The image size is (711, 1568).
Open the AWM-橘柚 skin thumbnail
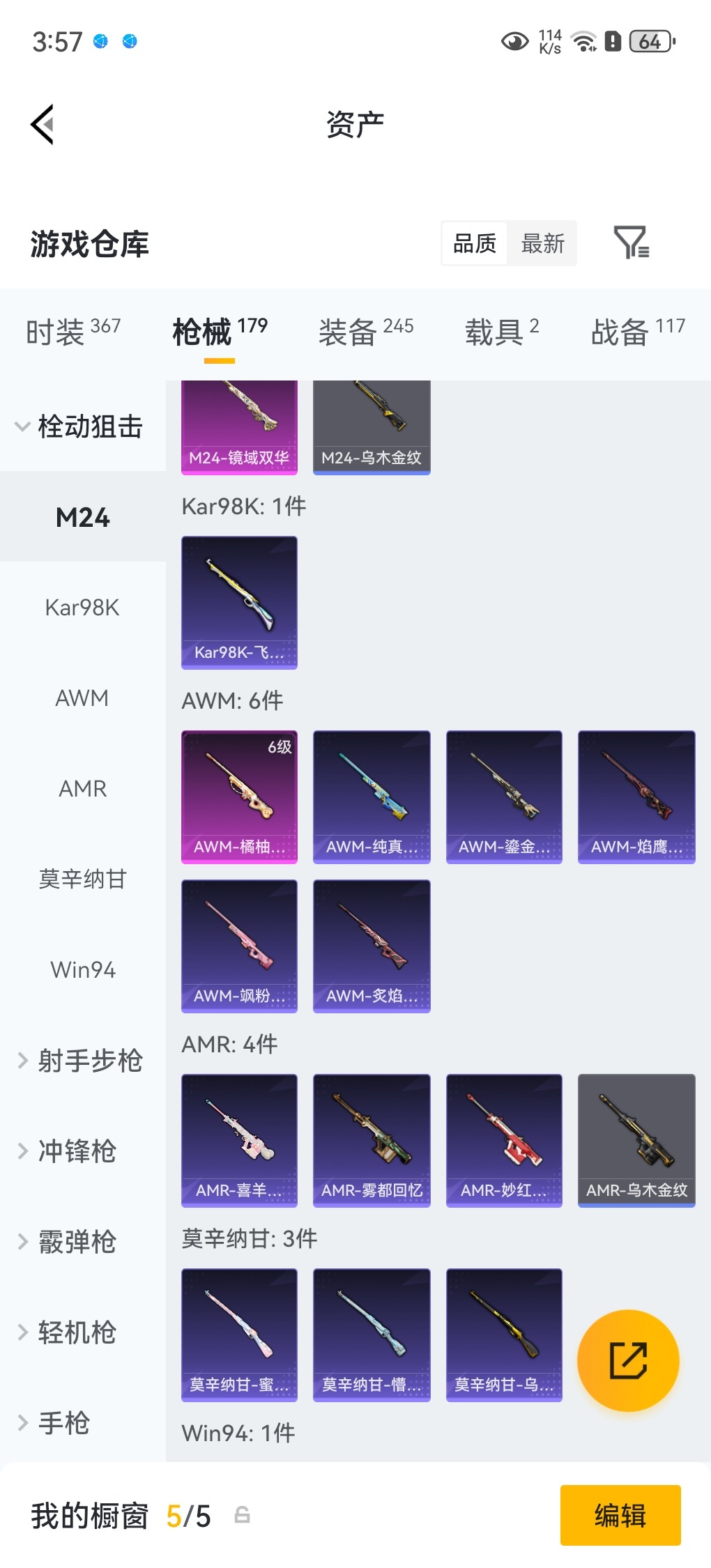coord(239,797)
